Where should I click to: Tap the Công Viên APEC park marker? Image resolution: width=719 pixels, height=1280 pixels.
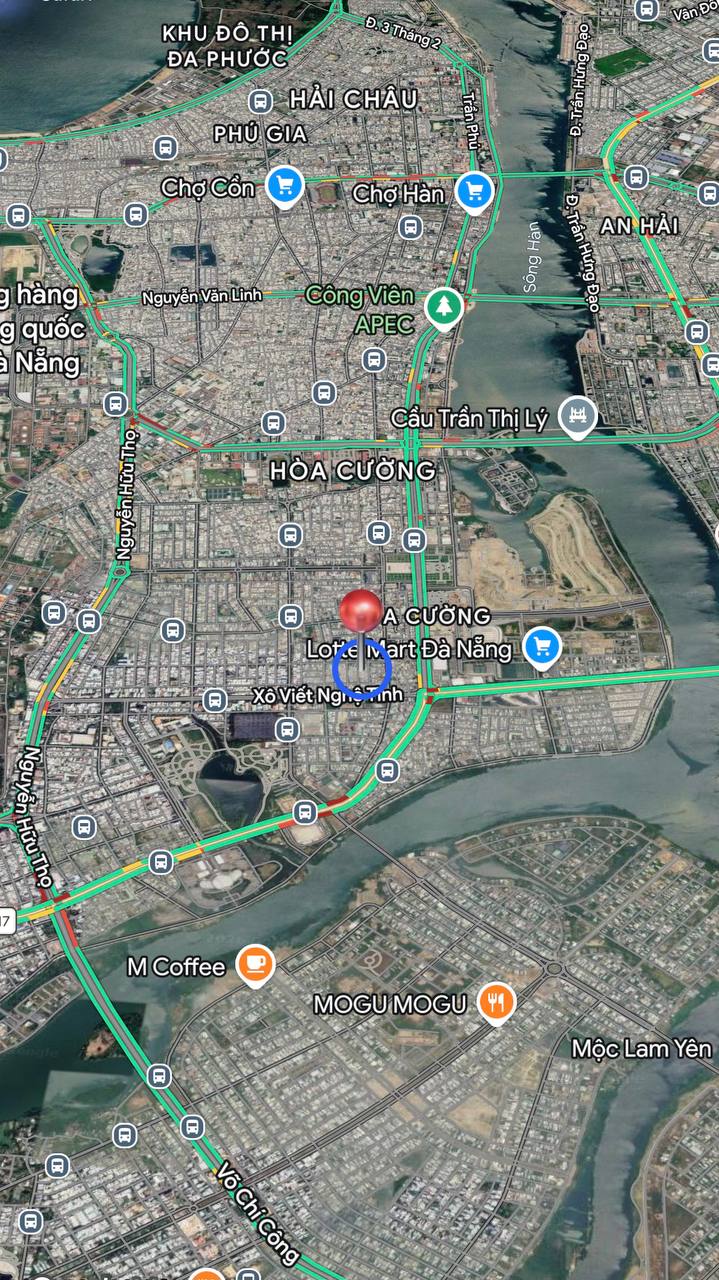point(442,307)
